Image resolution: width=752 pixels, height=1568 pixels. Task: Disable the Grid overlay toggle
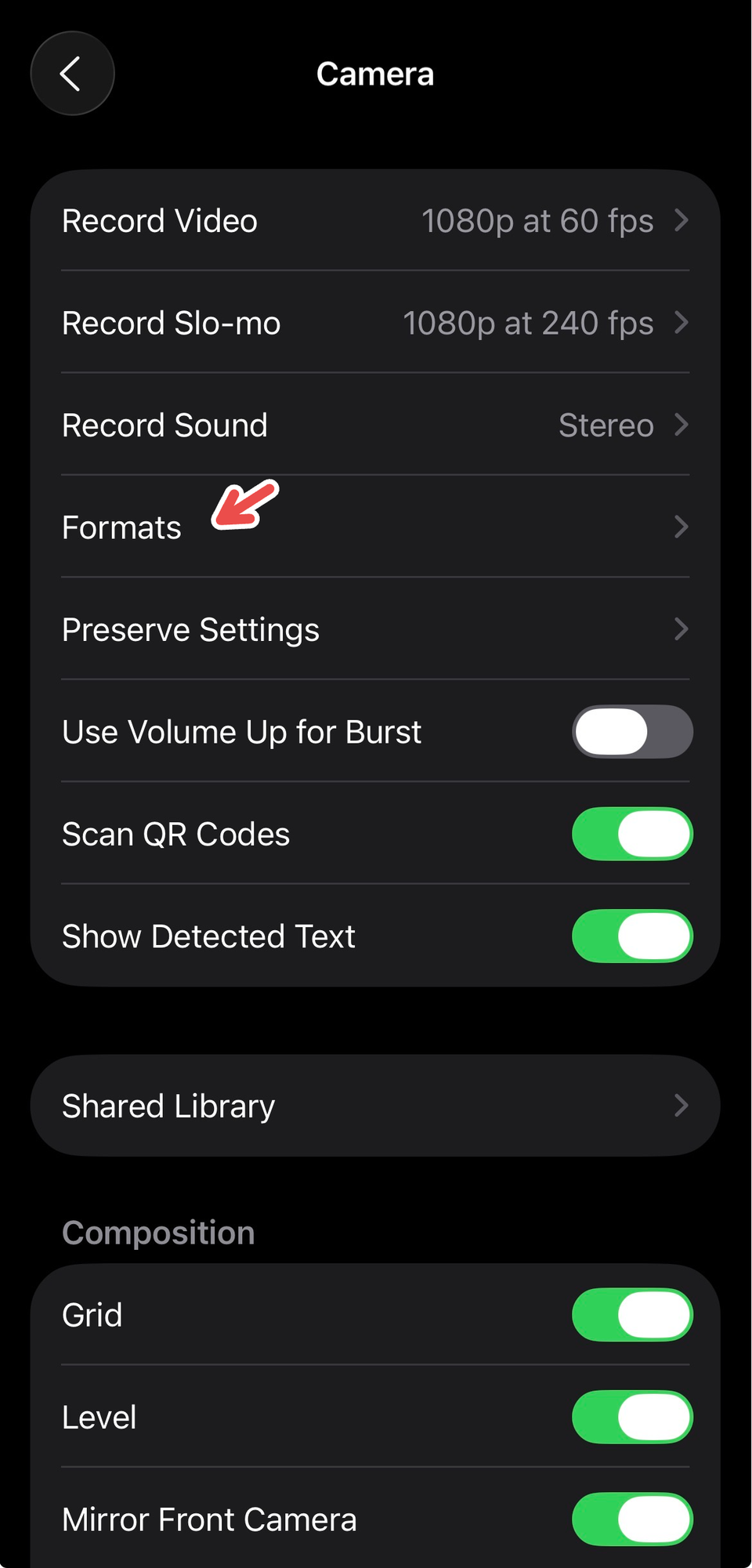click(x=632, y=1315)
